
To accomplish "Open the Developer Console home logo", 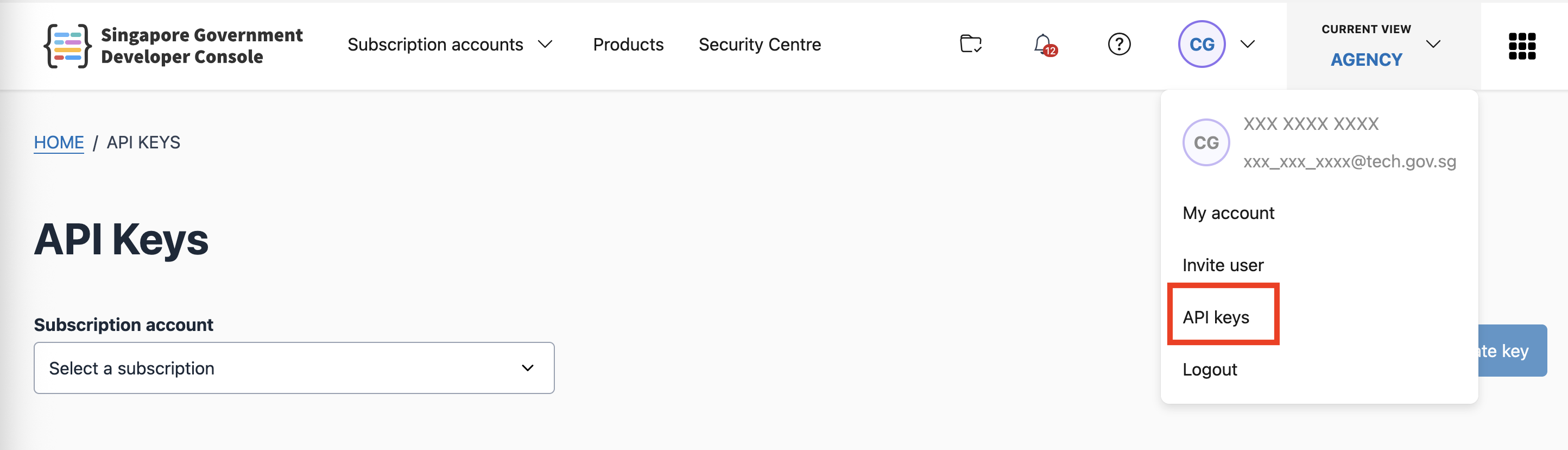I will (173, 46).
